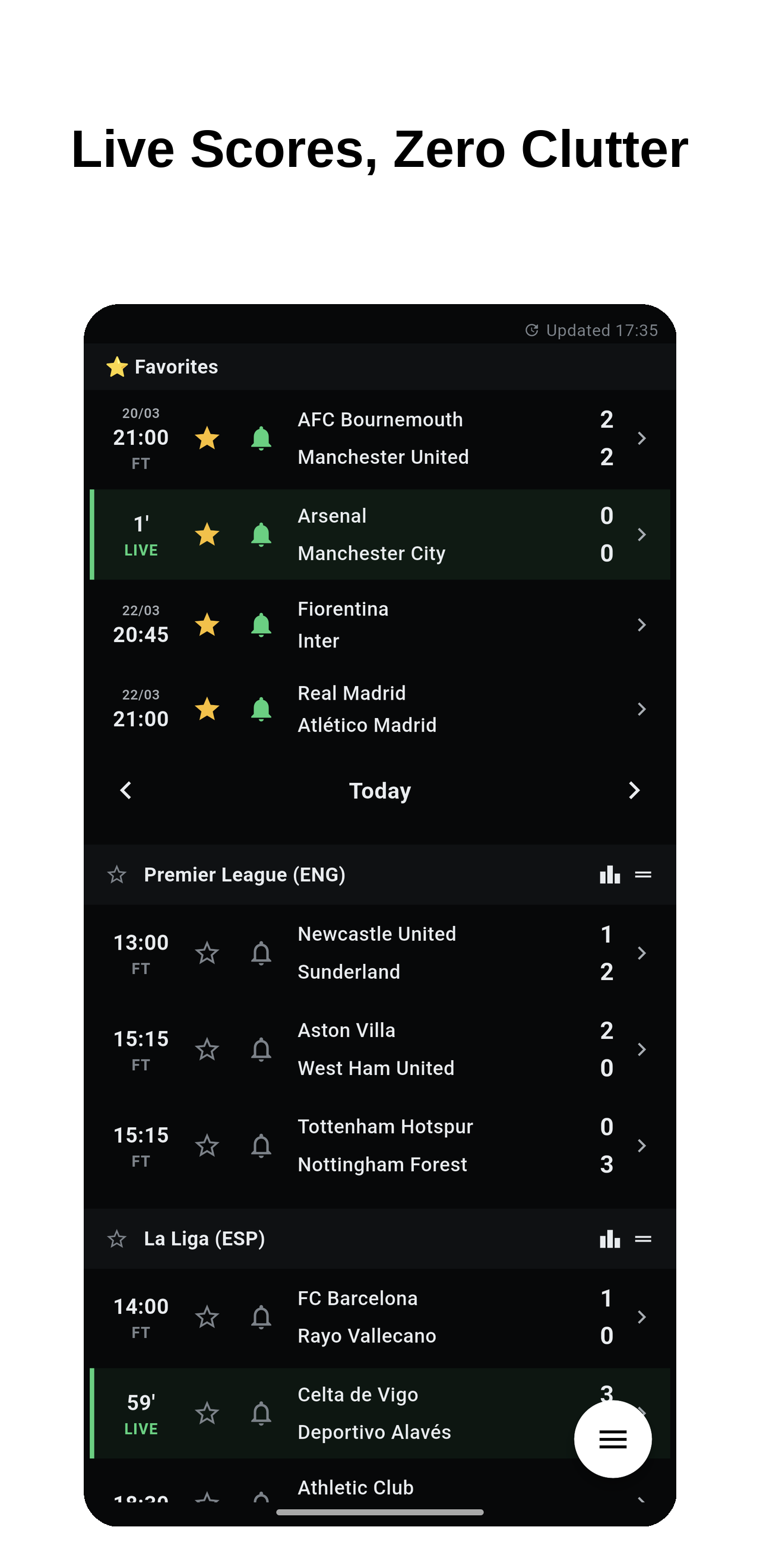Select the Premier League (ENG) section header
Screen dimensions: 760x1568
pos(245,875)
